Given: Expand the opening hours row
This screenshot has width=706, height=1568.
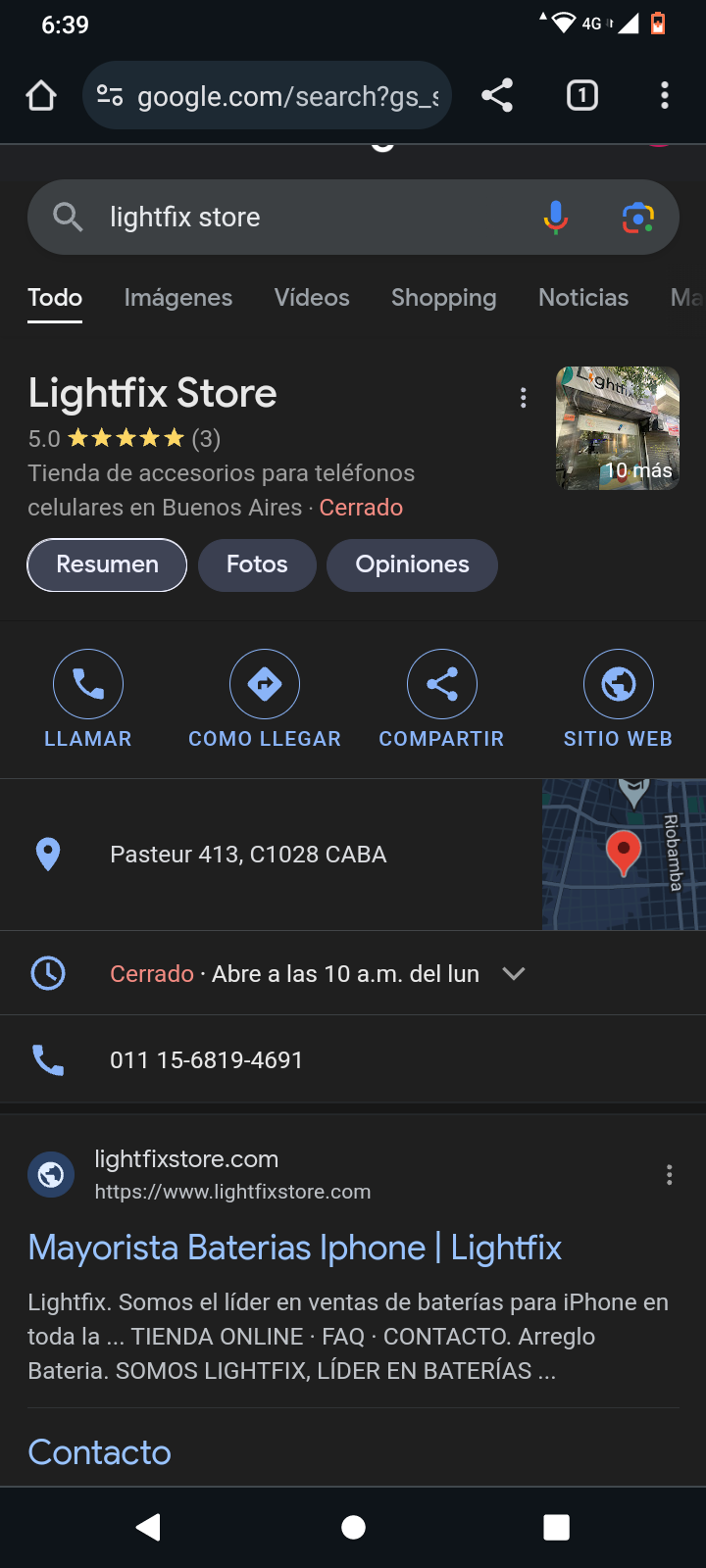Looking at the screenshot, I should (514, 973).
